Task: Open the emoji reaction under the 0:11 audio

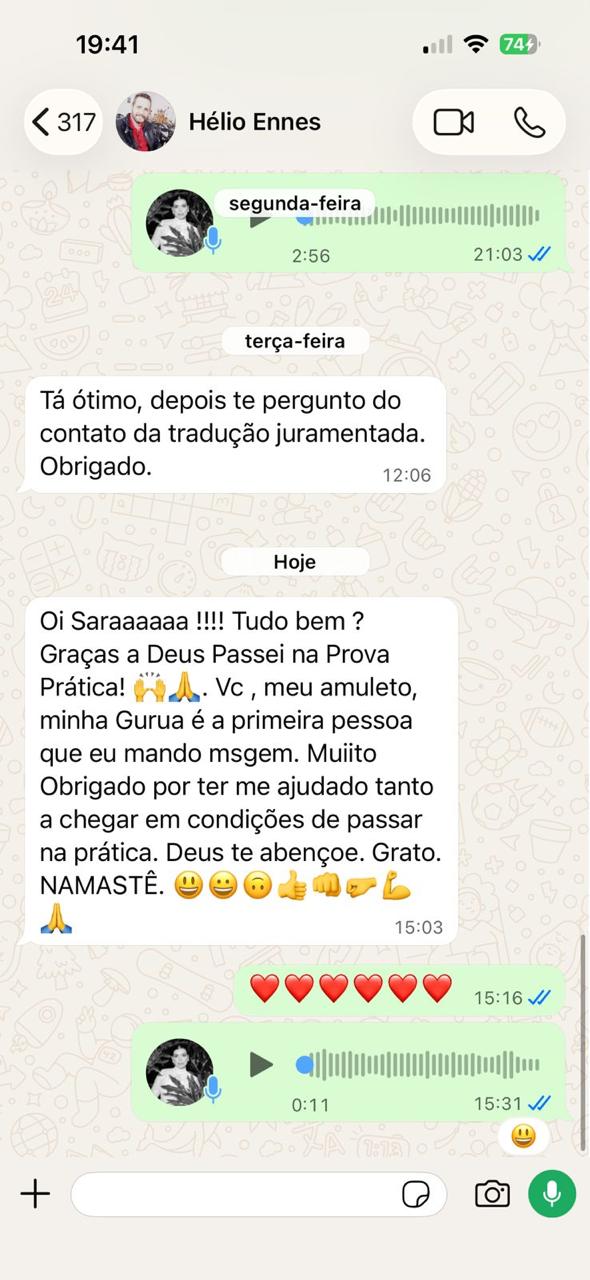Action: tap(523, 1136)
